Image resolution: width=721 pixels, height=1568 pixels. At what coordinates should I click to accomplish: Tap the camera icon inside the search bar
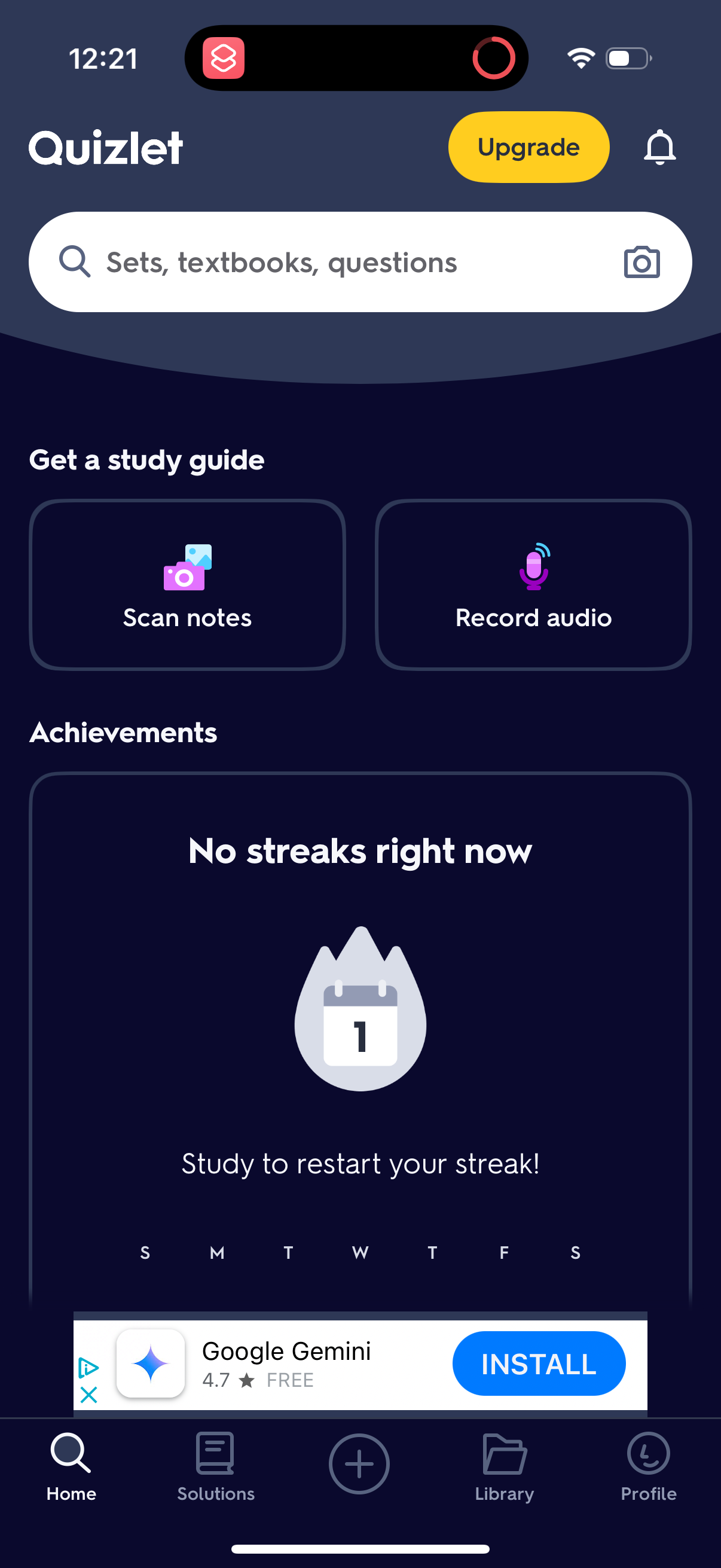642,262
